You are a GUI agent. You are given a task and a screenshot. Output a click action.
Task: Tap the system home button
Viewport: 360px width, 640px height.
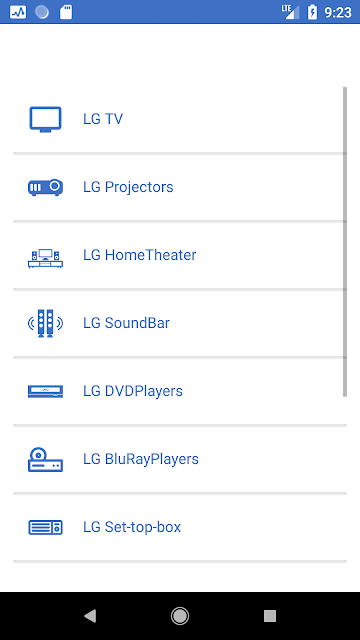point(180,616)
